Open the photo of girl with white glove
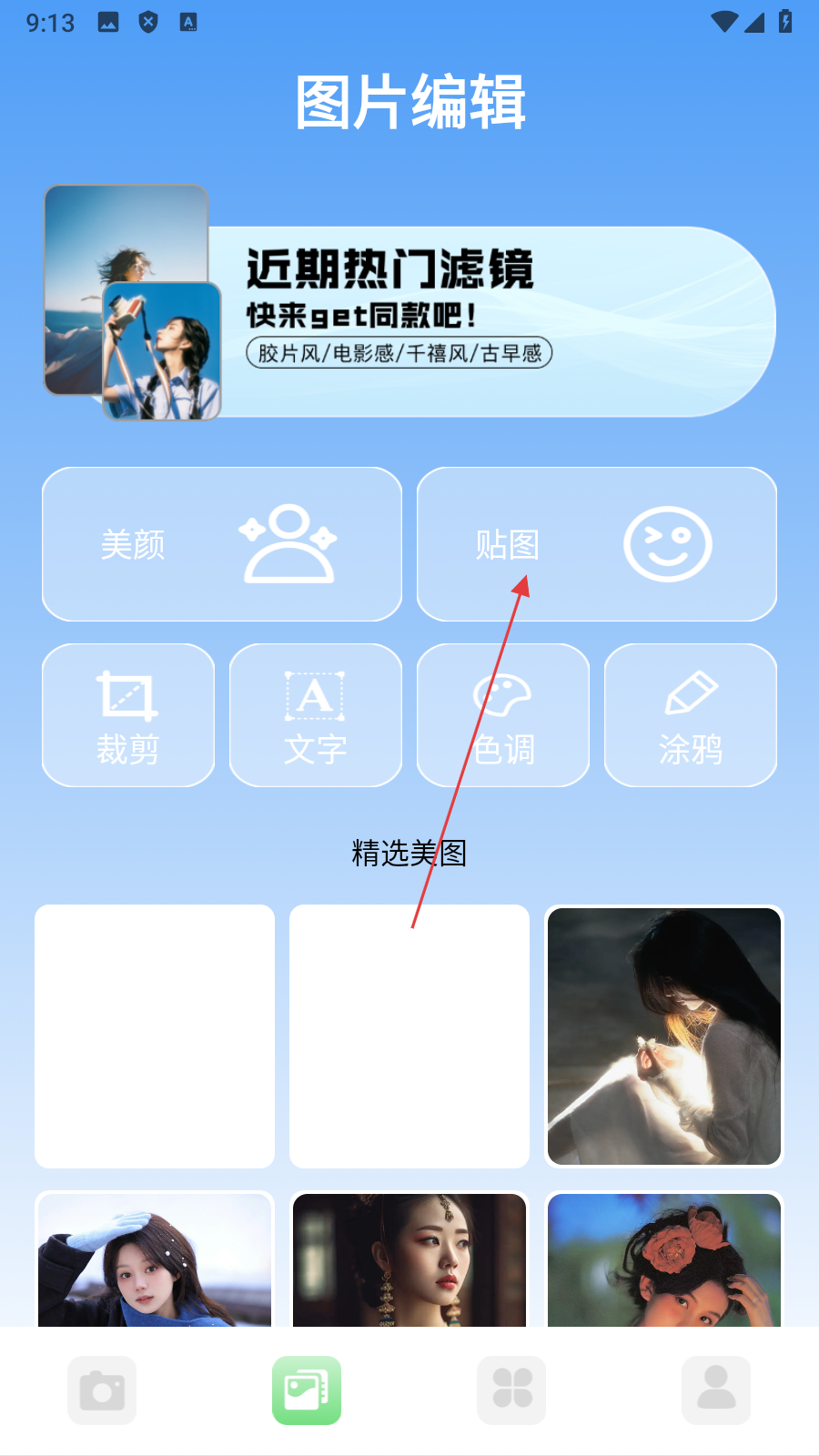Image resolution: width=819 pixels, height=1456 pixels. tap(155, 1260)
